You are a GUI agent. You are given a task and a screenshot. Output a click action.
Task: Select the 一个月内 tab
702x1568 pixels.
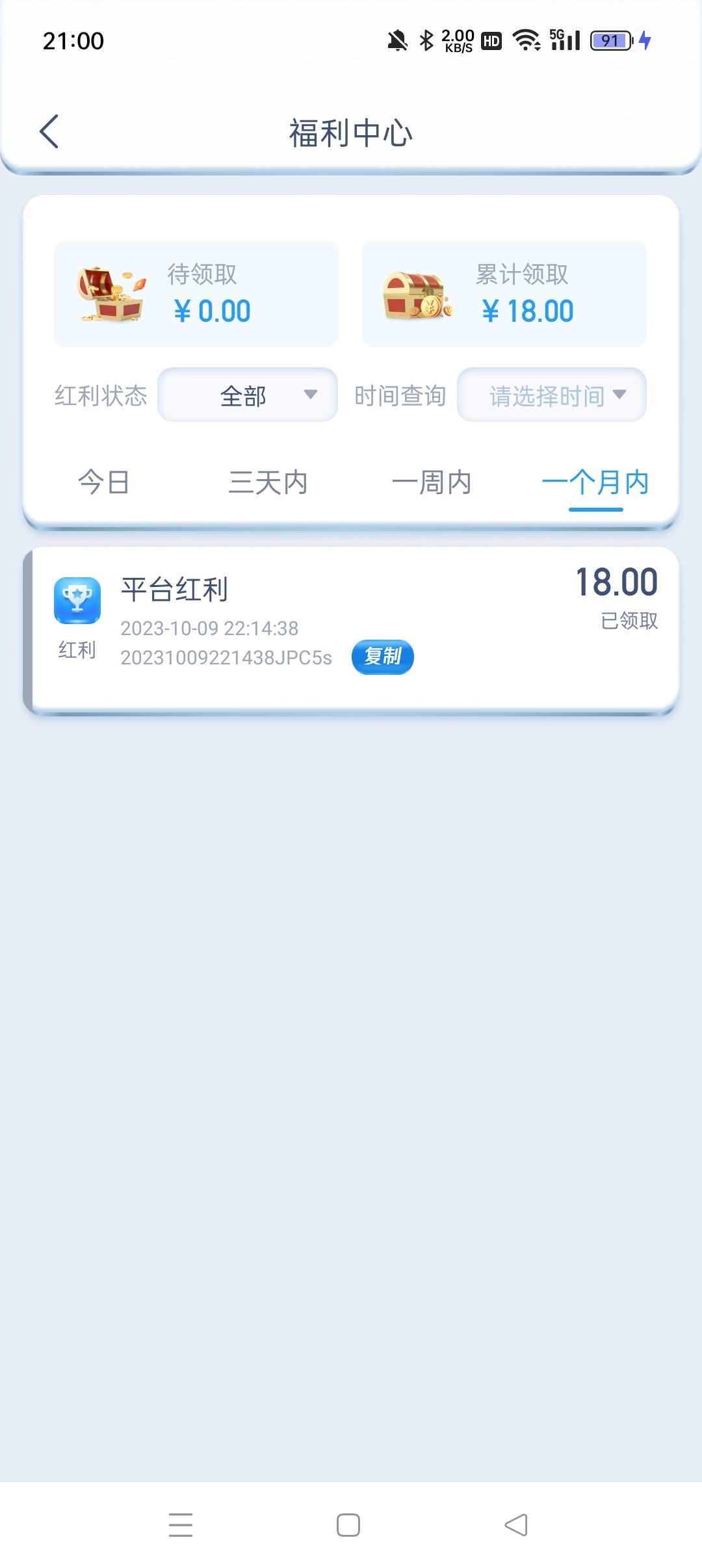click(x=595, y=482)
